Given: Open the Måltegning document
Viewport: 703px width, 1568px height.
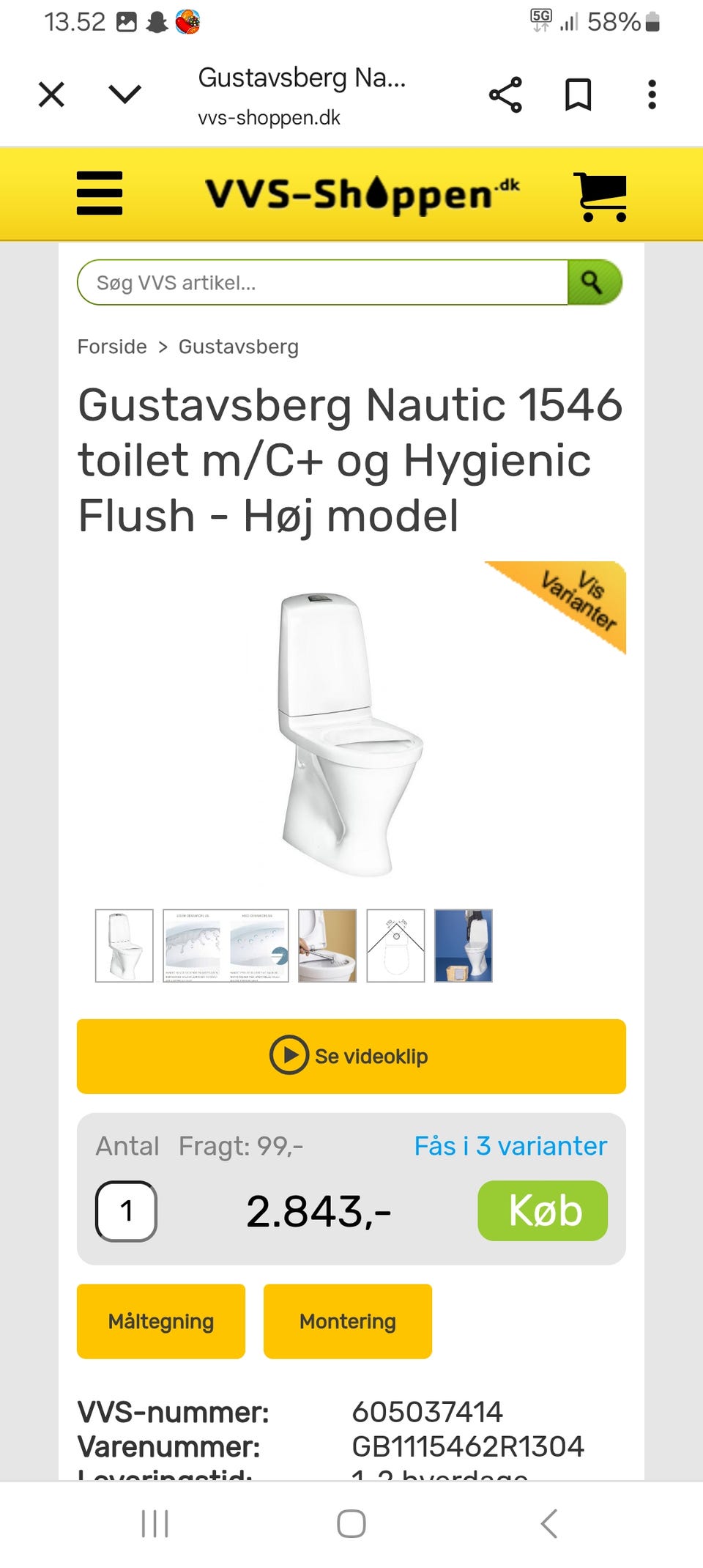Looking at the screenshot, I should pos(160,1321).
